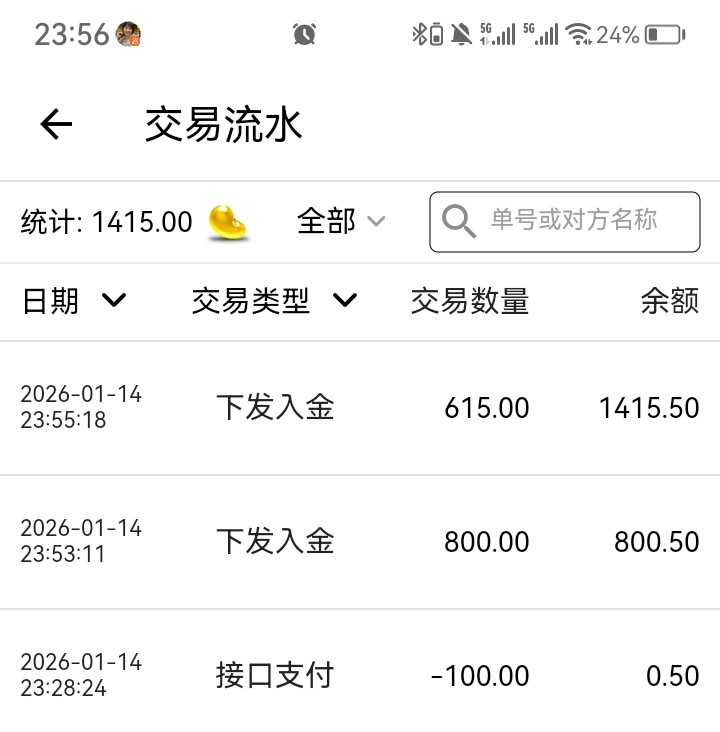Image resolution: width=720 pixels, height=732 pixels.
Task: View the -100.00 接口支付 transaction
Action: coord(360,676)
